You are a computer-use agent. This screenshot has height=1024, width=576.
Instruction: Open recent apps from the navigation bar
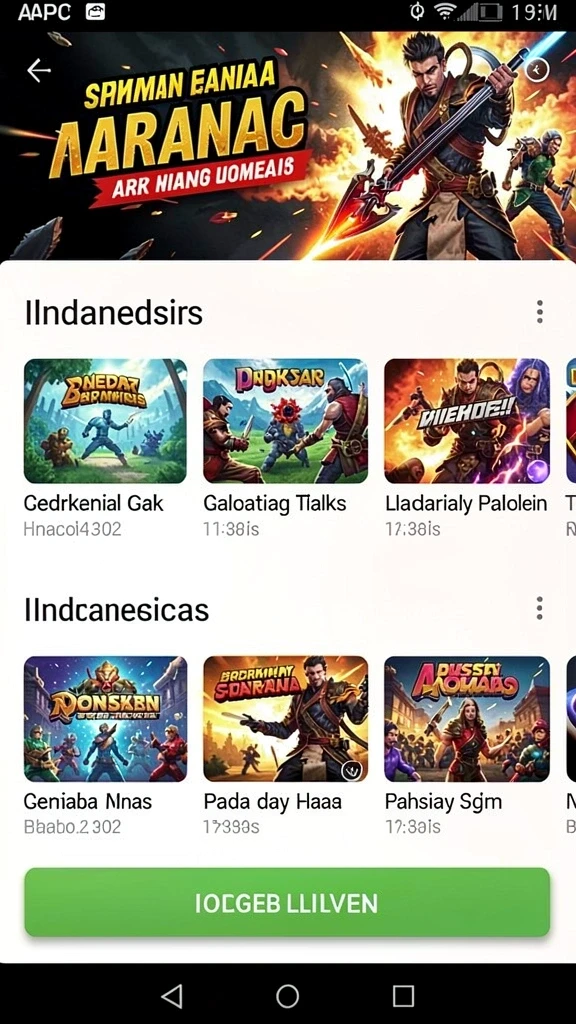[403, 996]
